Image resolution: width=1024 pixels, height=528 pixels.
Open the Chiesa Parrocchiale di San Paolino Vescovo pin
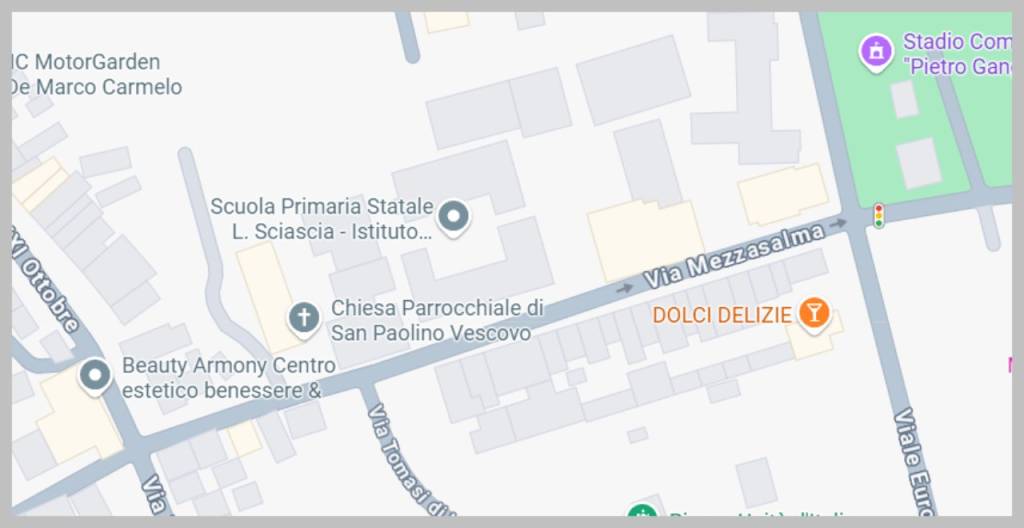point(303,318)
